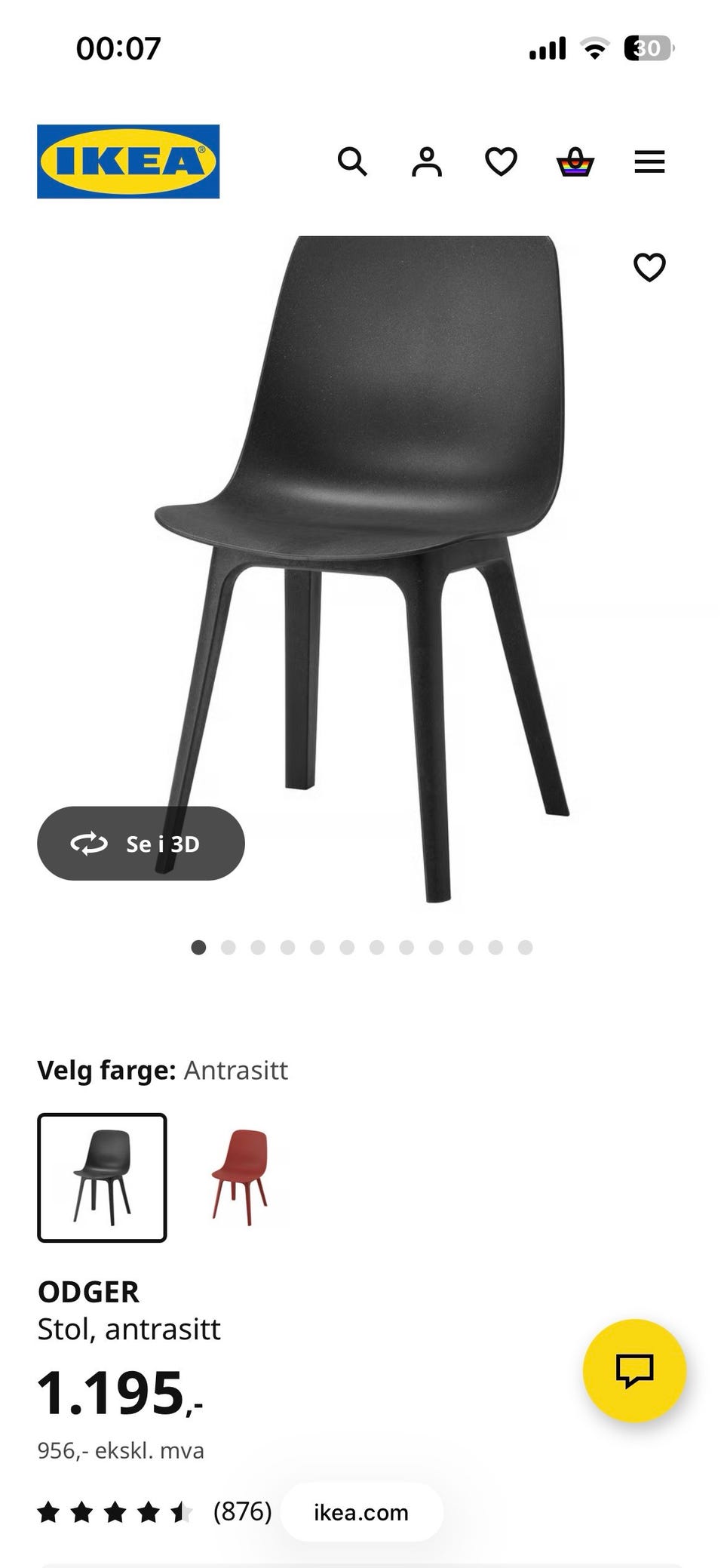The image size is (724, 1568).
Task: Open the favorites heart in header
Action: 501,161
